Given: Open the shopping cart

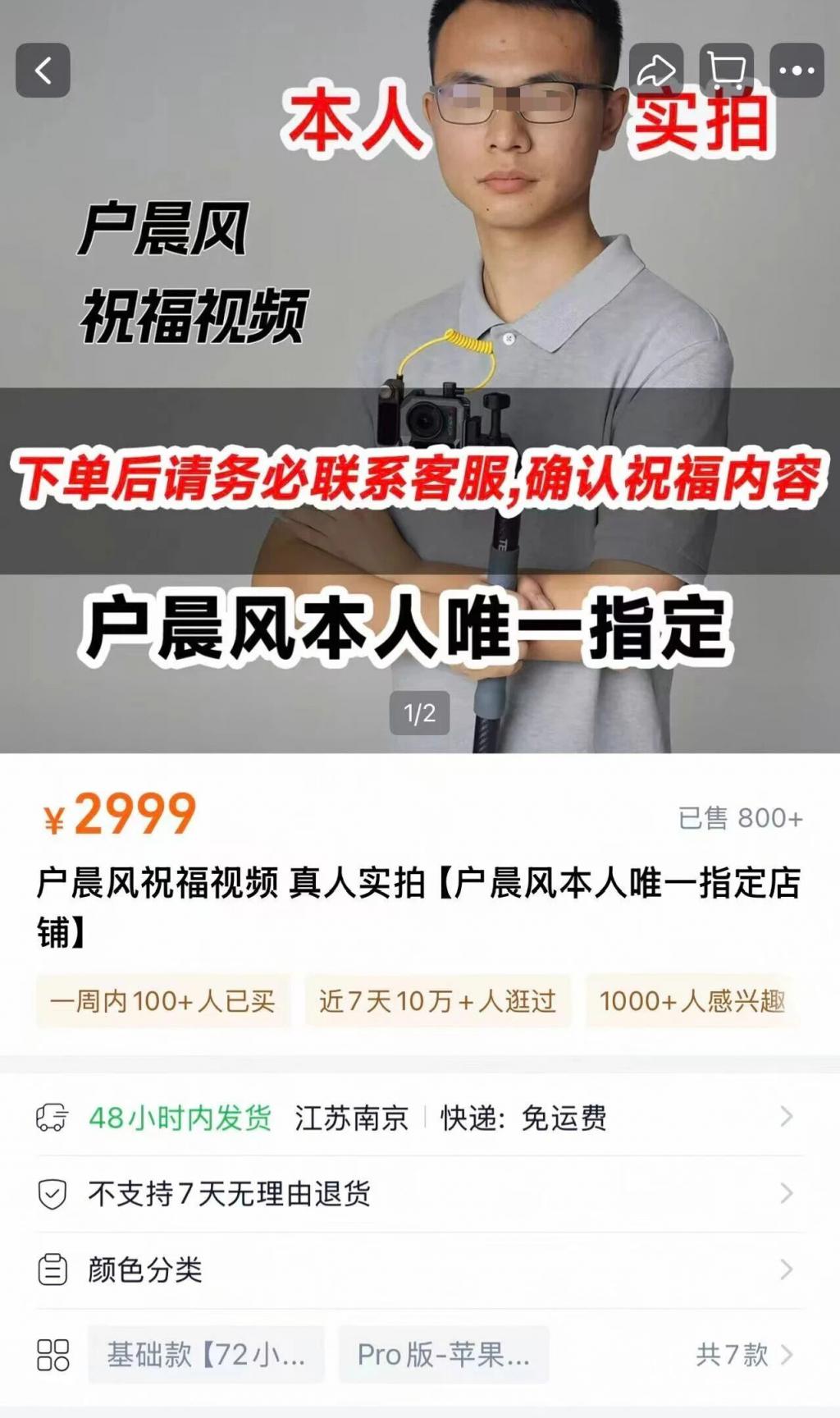Looking at the screenshot, I should pos(727,71).
